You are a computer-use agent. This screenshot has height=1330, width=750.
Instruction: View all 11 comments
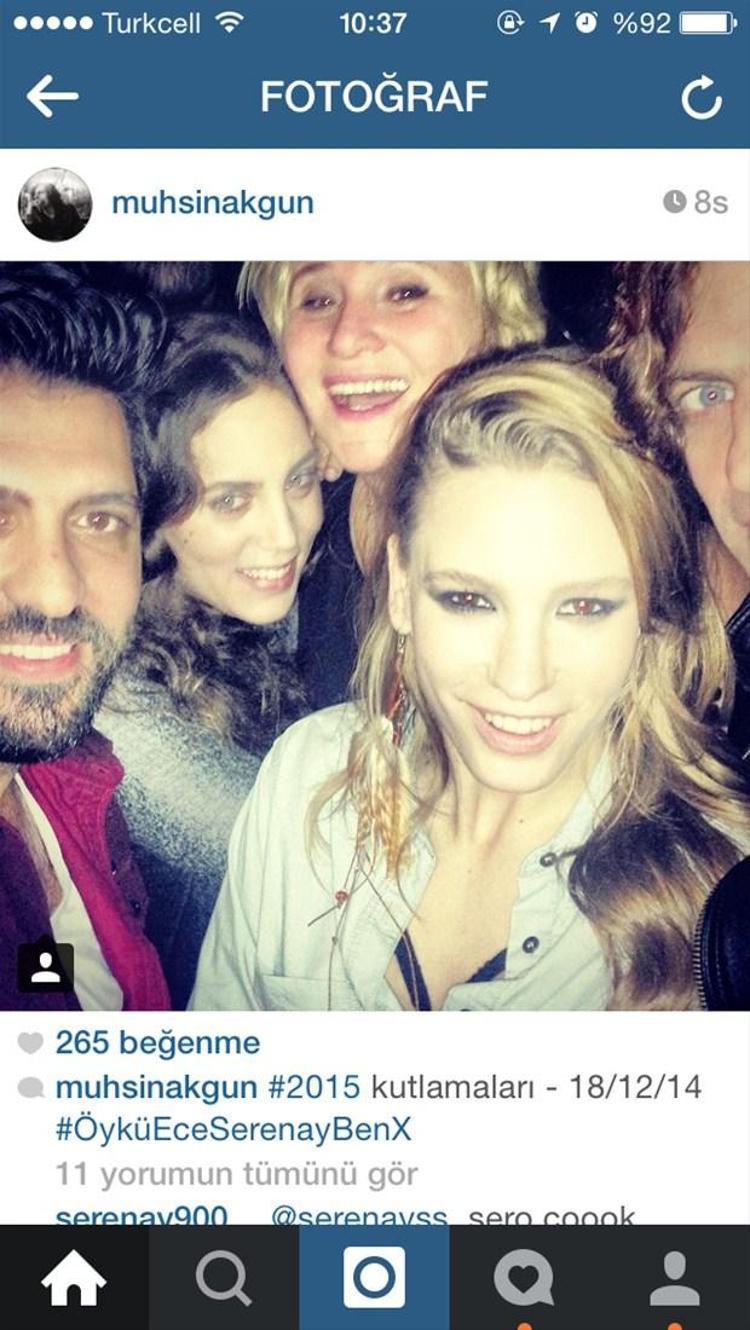pyautogui.click(x=236, y=1173)
